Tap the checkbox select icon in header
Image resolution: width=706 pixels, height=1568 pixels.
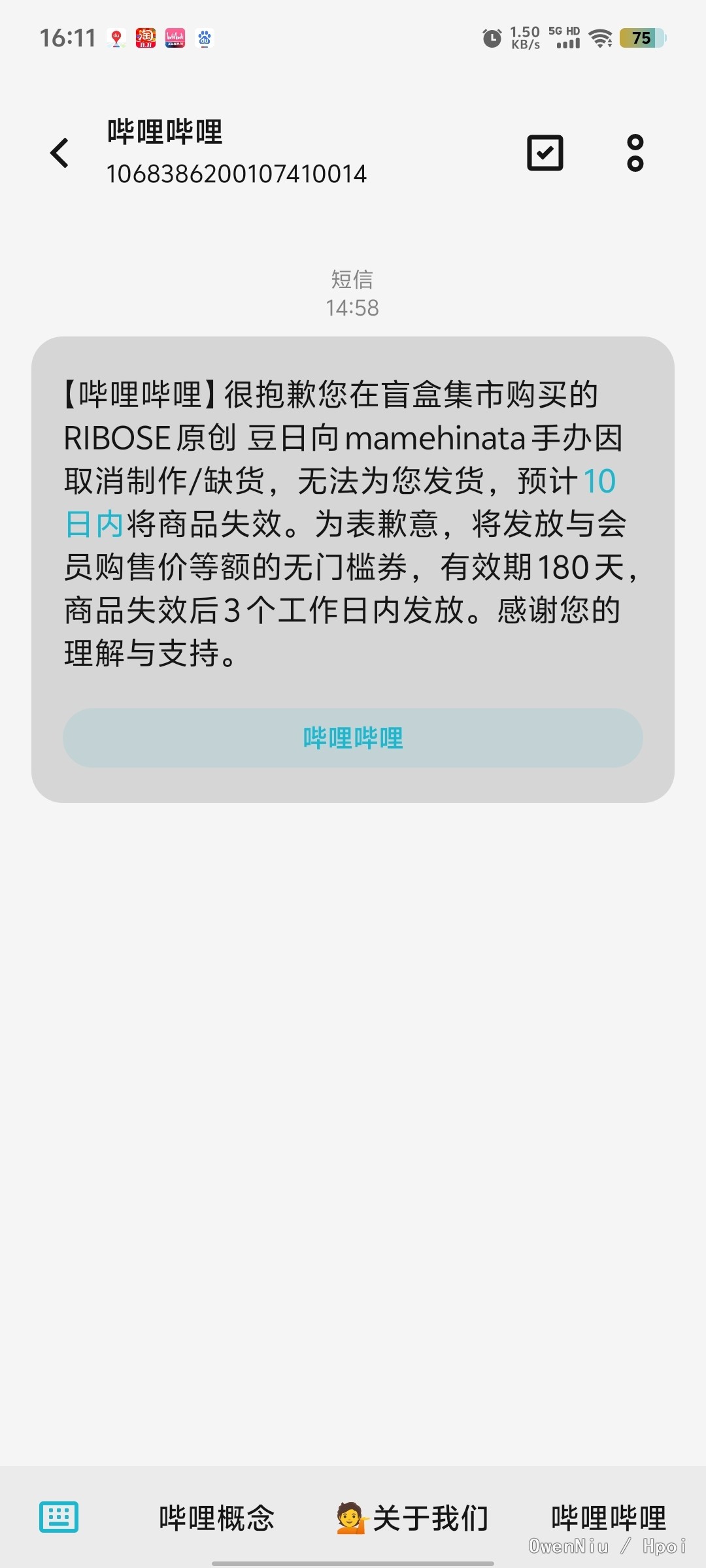(x=545, y=153)
